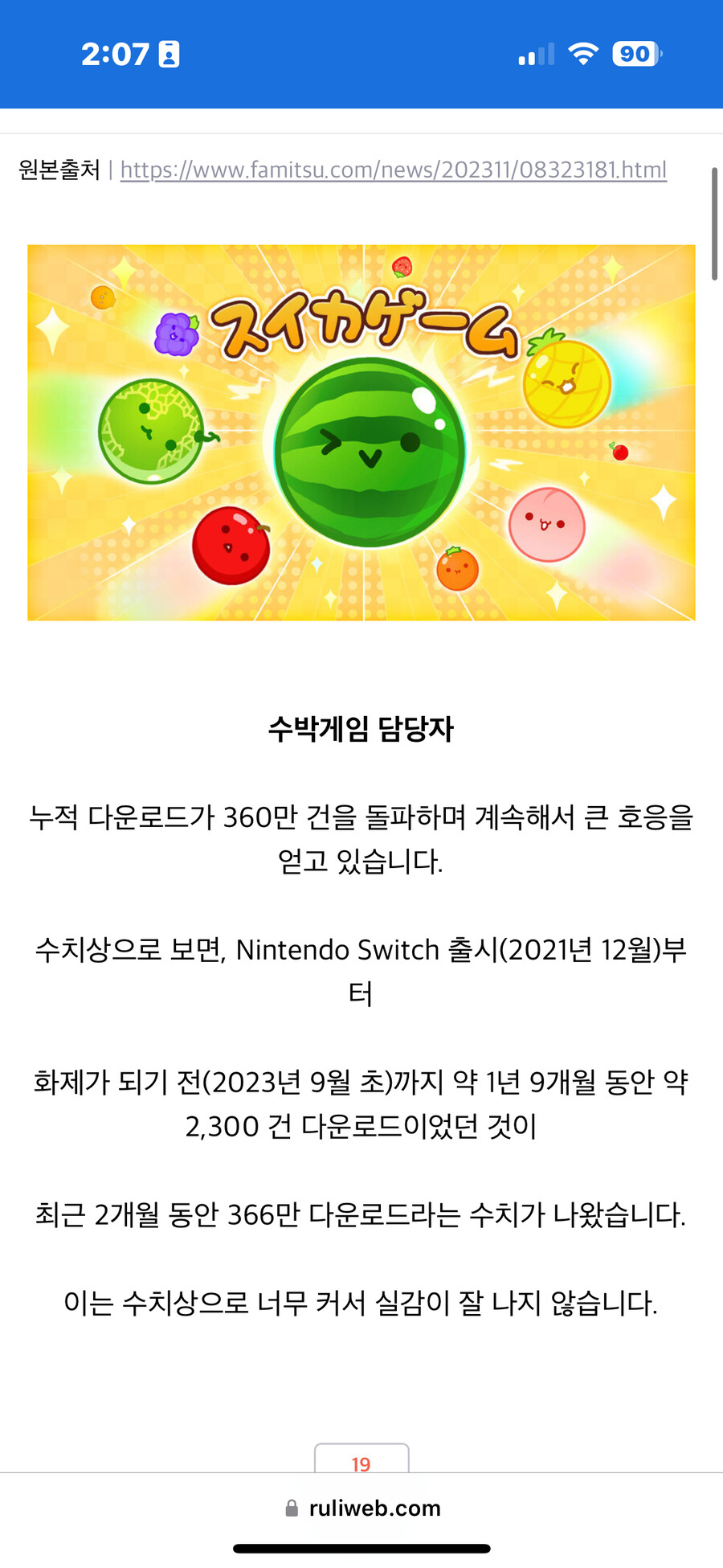Tap the Wi-Fi icon in the status bar

585,53
